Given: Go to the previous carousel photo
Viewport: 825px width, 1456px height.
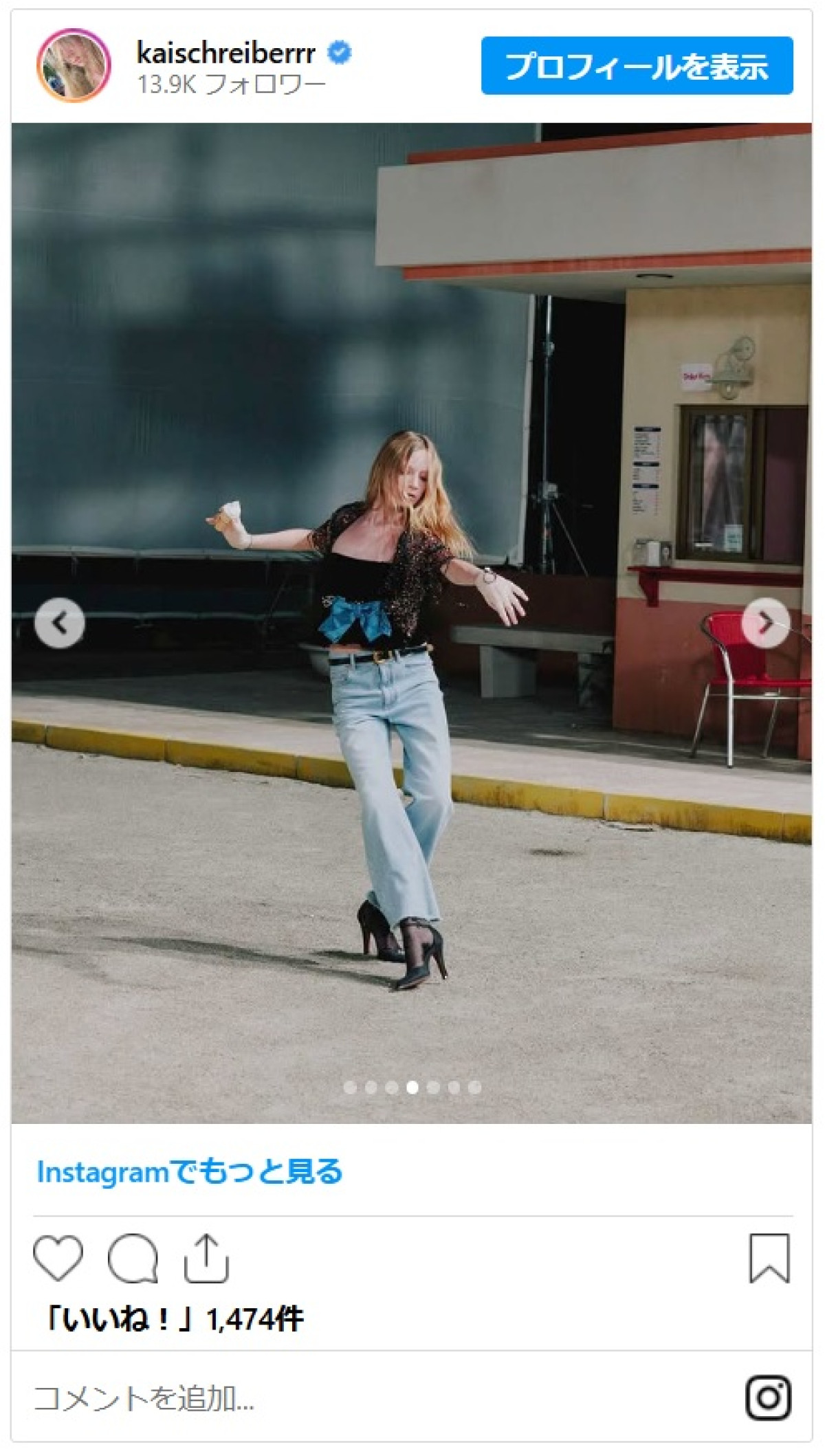Looking at the screenshot, I should pos(60,623).
